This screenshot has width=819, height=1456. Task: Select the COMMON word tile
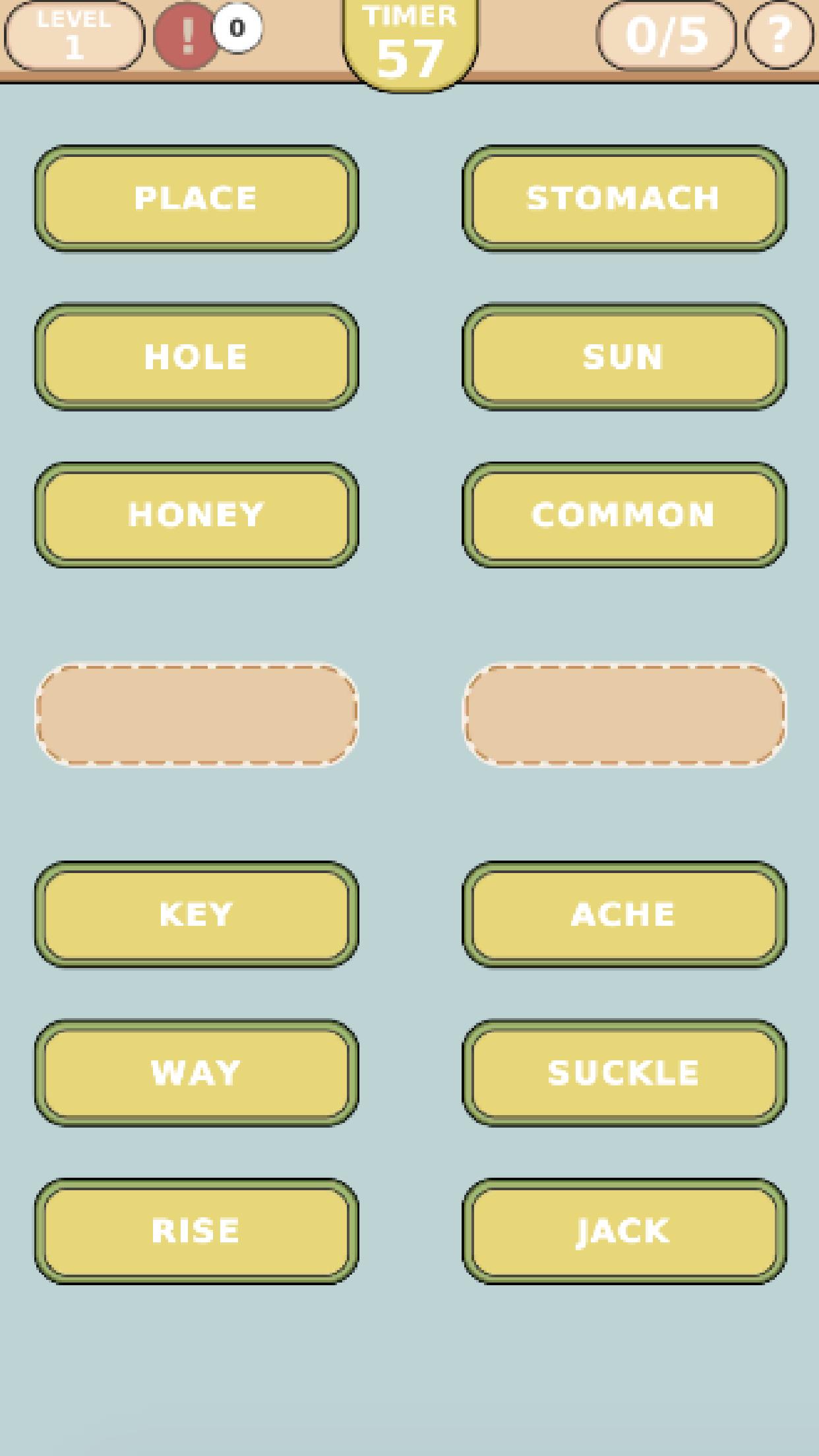click(x=622, y=516)
